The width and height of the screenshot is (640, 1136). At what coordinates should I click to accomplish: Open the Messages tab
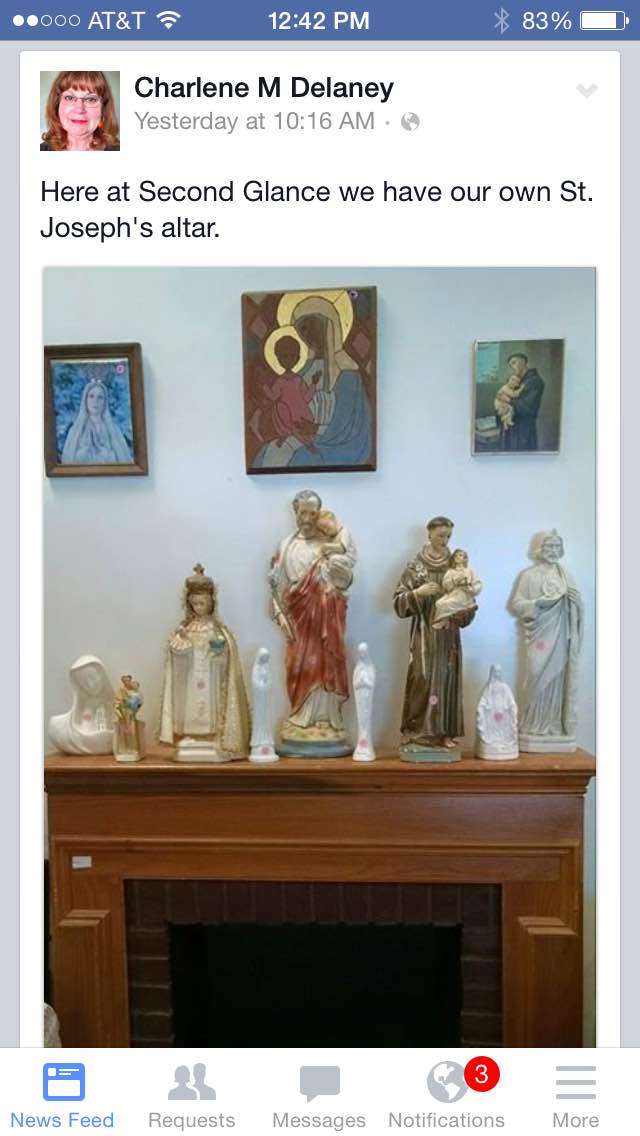tap(319, 1095)
